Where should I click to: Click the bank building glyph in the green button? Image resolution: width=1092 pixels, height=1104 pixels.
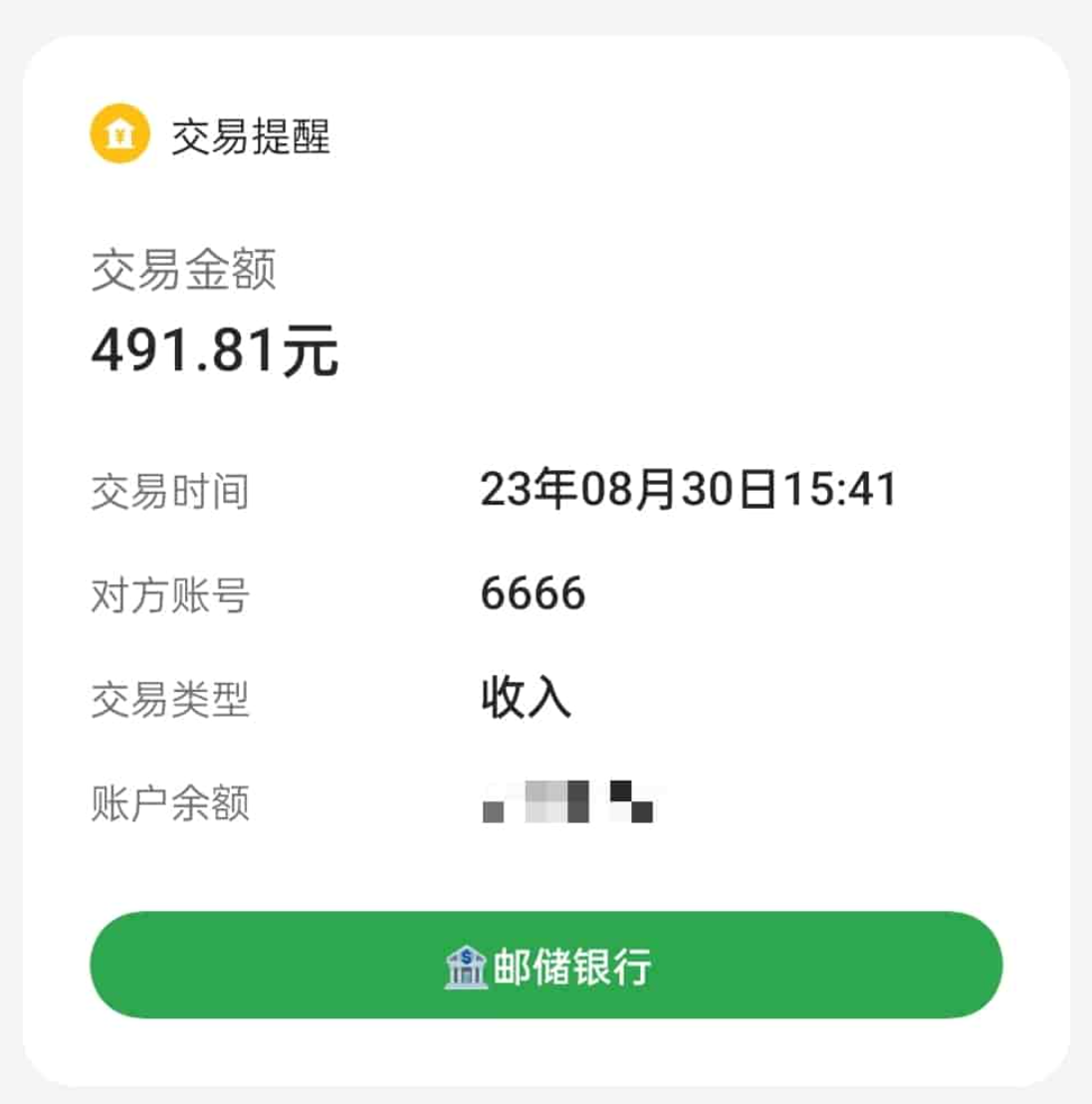point(465,963)
